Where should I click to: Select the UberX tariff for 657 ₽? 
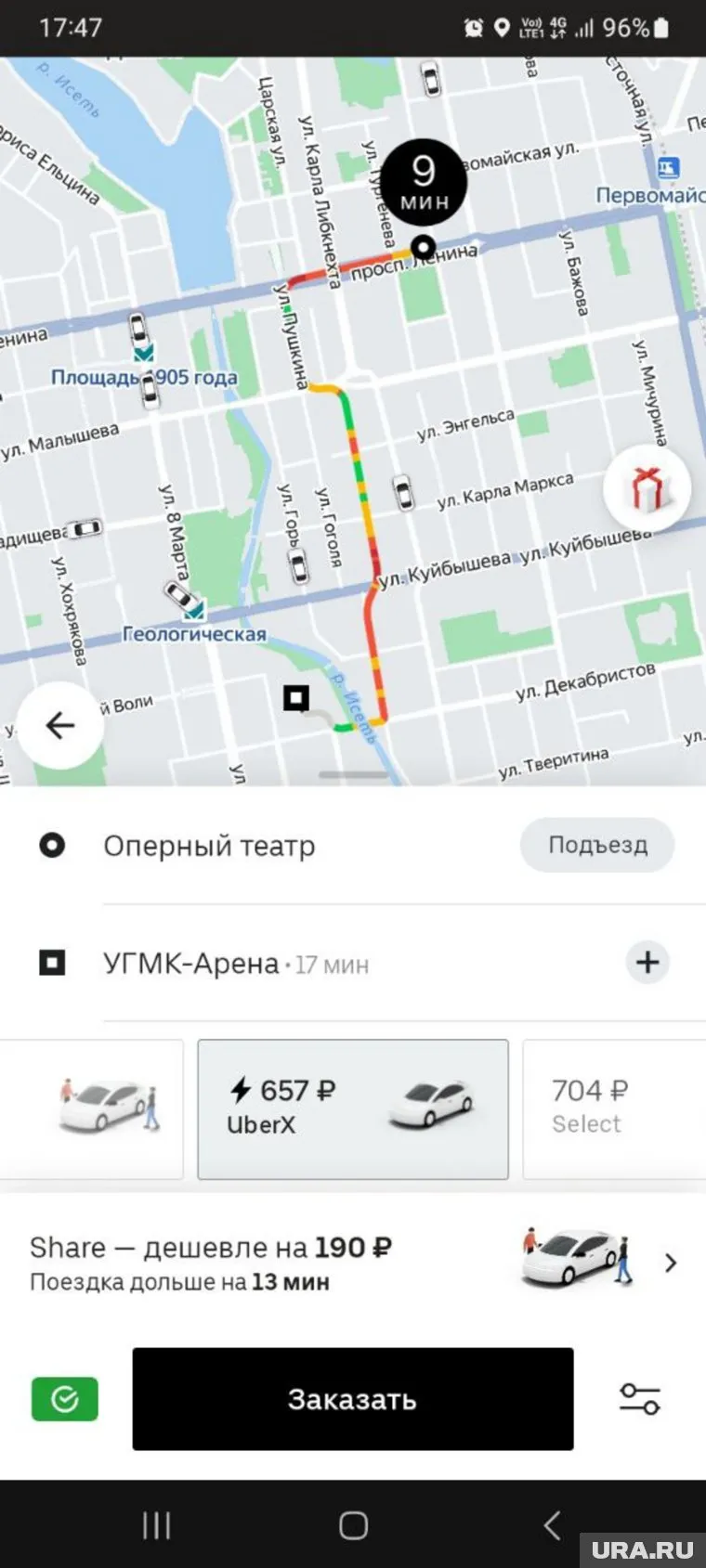click(x=353, y=1108)
